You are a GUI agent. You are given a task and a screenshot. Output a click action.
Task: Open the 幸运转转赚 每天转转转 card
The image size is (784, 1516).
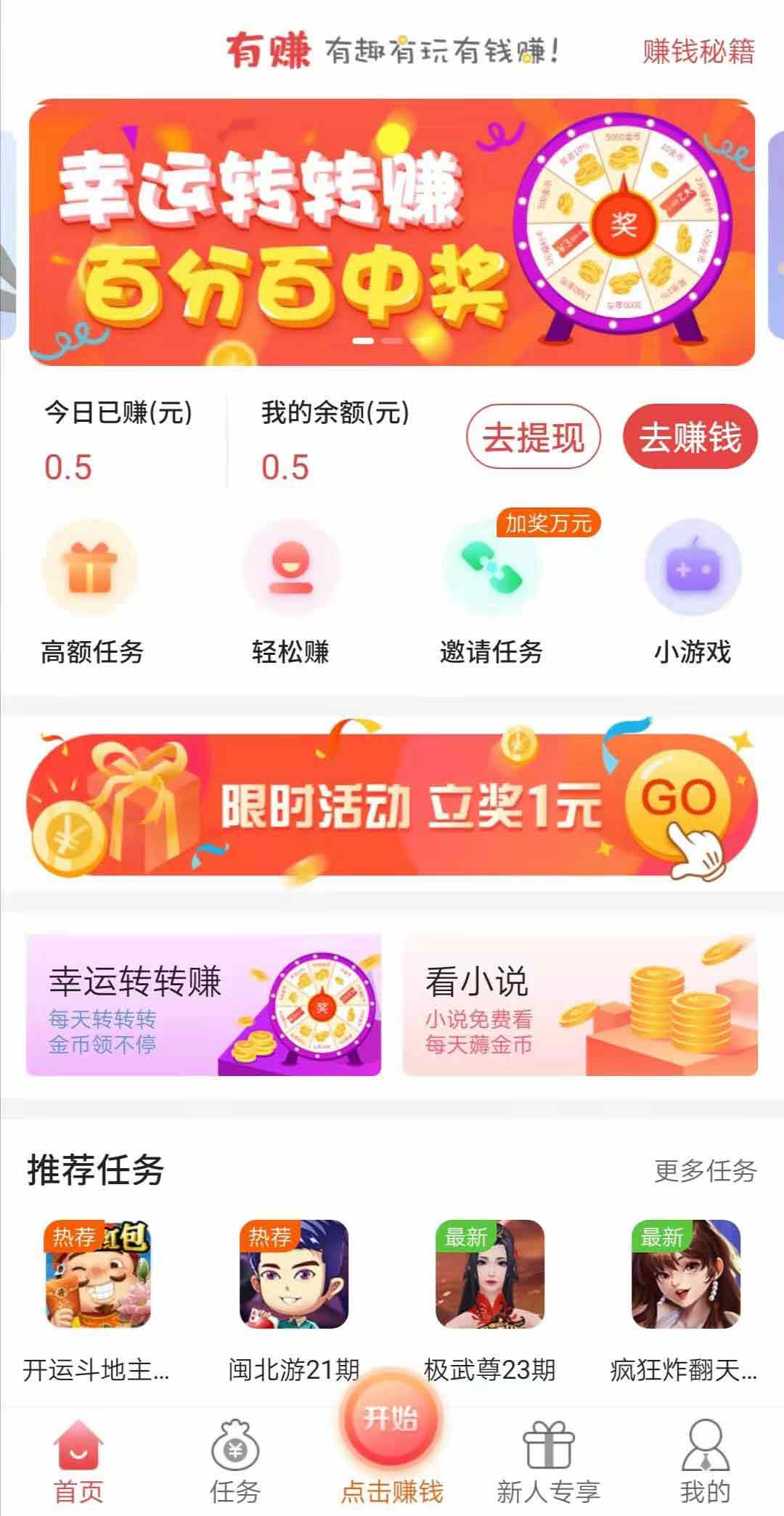tap(203, 1005)
